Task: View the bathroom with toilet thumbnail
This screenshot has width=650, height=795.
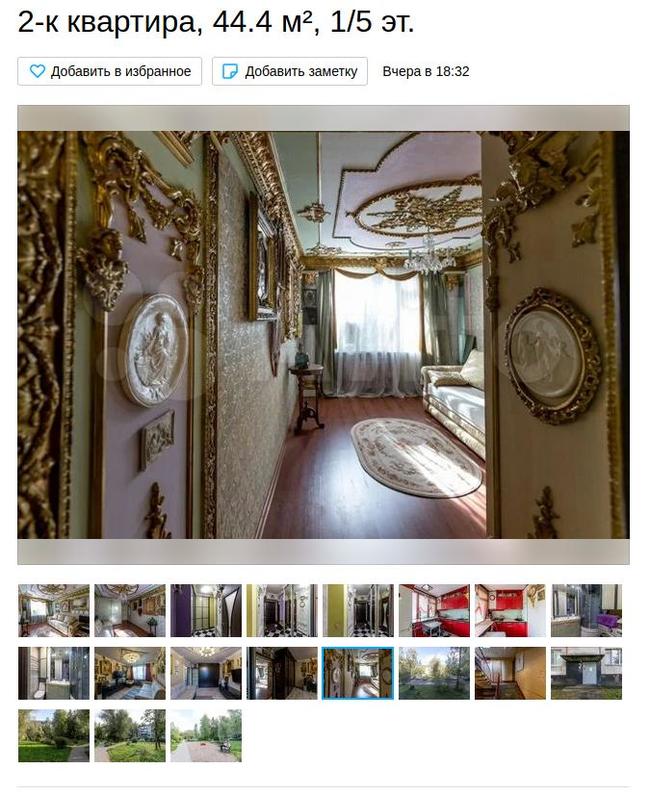Action: 54,673
